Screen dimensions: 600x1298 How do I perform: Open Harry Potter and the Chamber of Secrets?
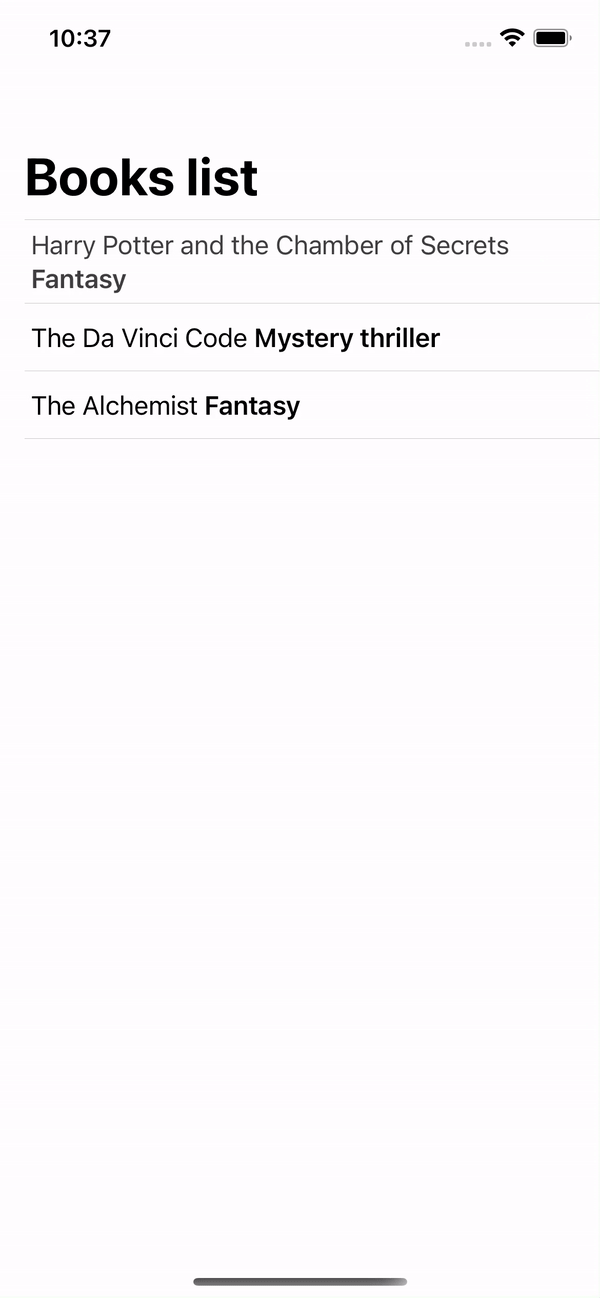(270, 261)
